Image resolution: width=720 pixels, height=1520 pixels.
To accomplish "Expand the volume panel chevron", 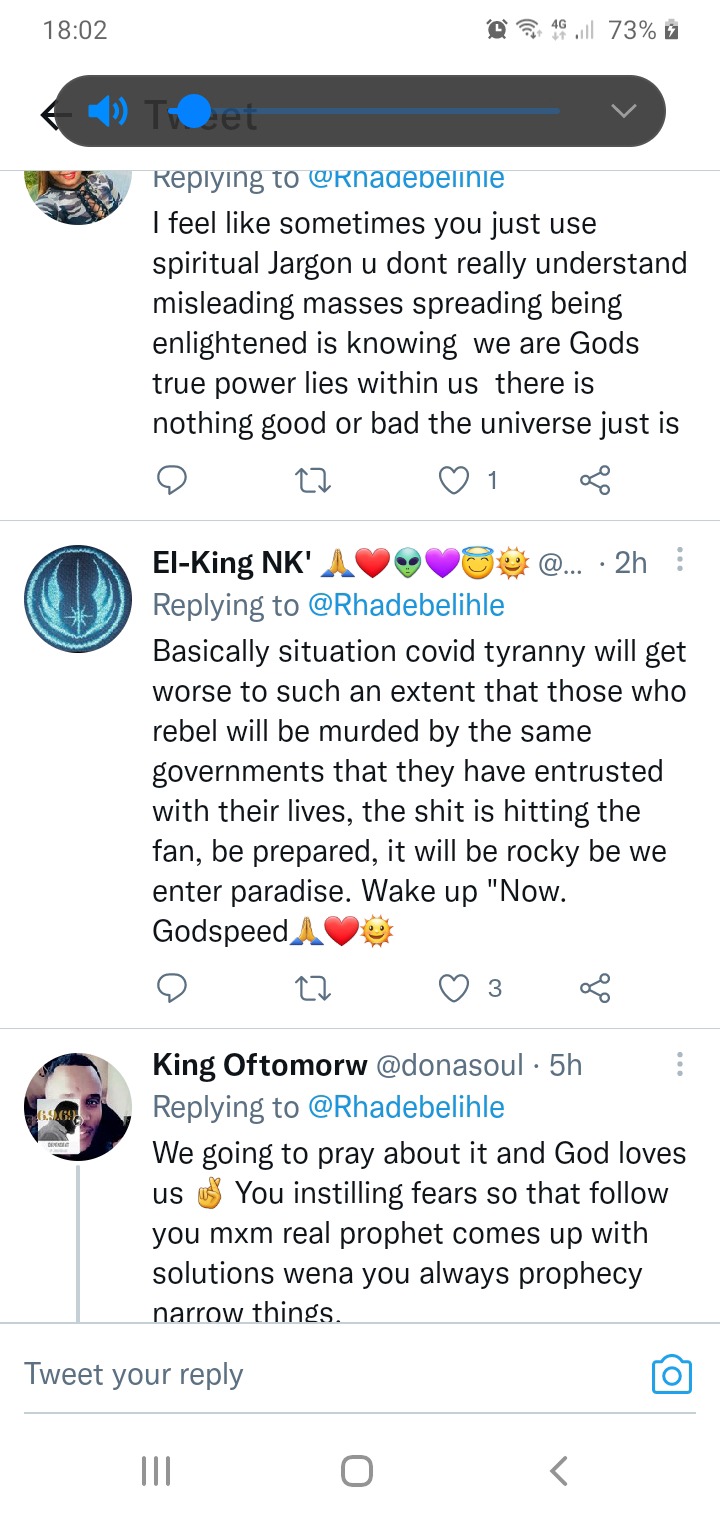I will click(624, 111).
